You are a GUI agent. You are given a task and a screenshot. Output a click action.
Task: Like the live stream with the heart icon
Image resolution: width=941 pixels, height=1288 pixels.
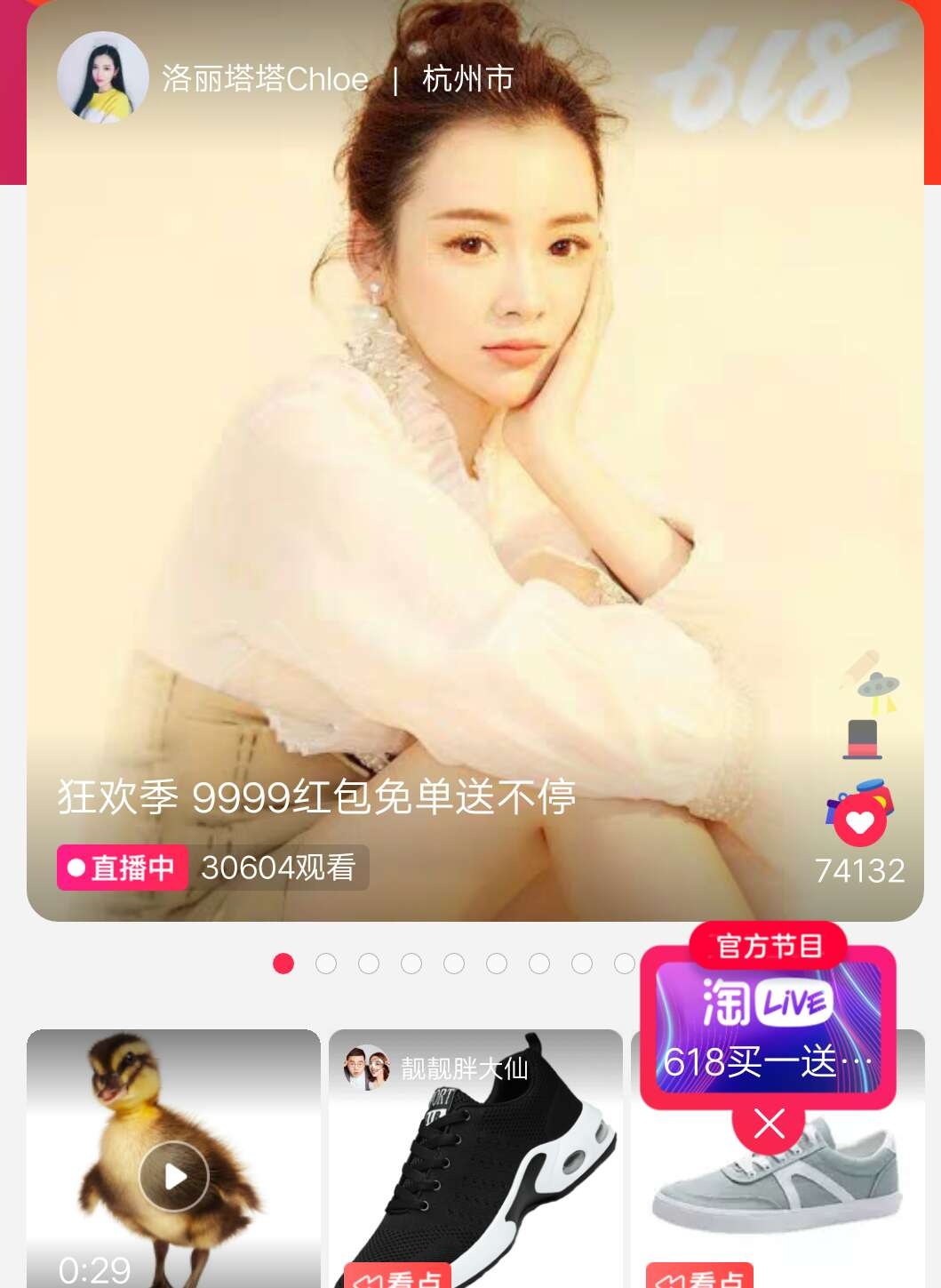coord(859,821)
